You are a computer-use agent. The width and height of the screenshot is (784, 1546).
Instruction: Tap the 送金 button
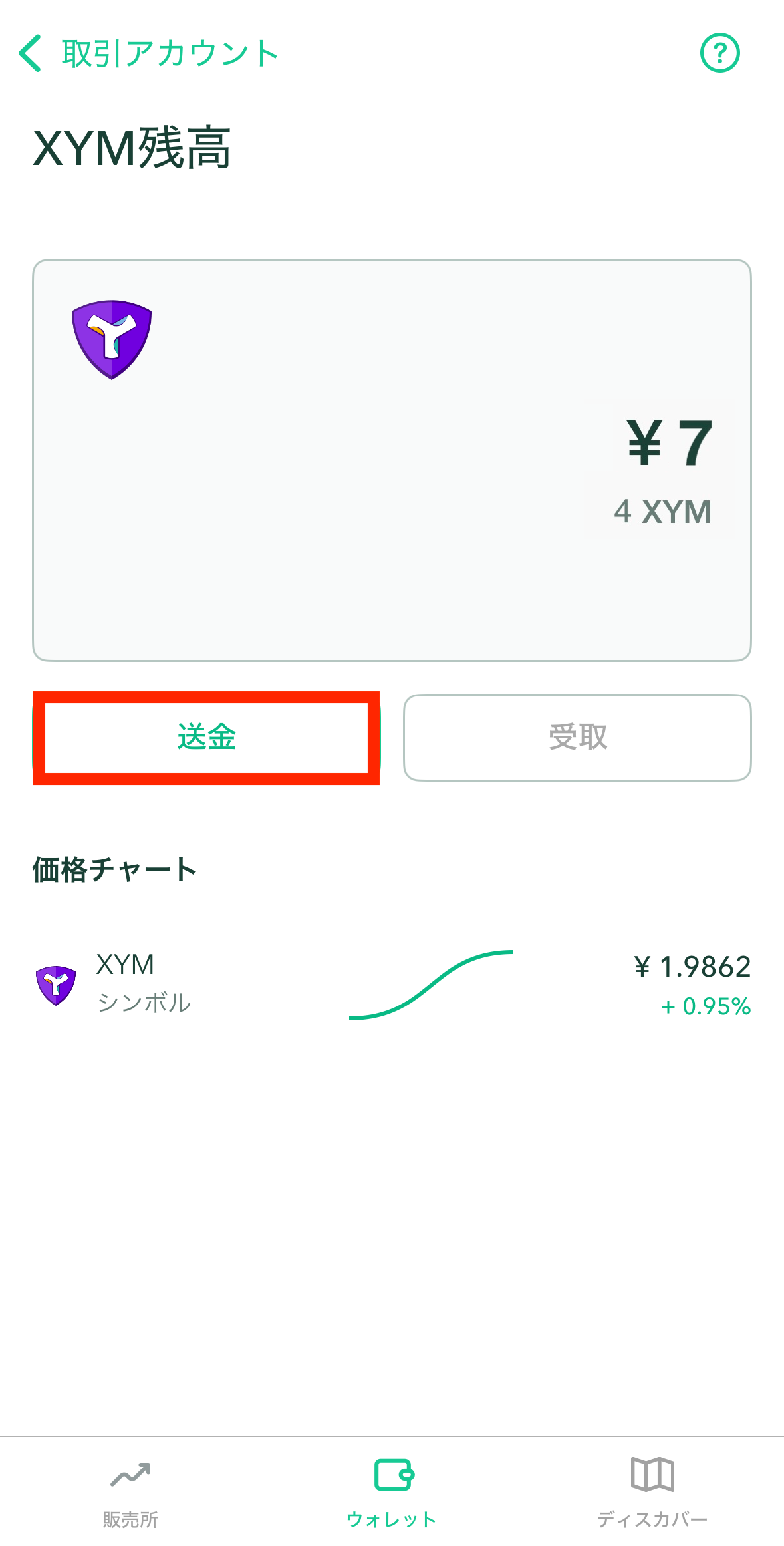206,737
